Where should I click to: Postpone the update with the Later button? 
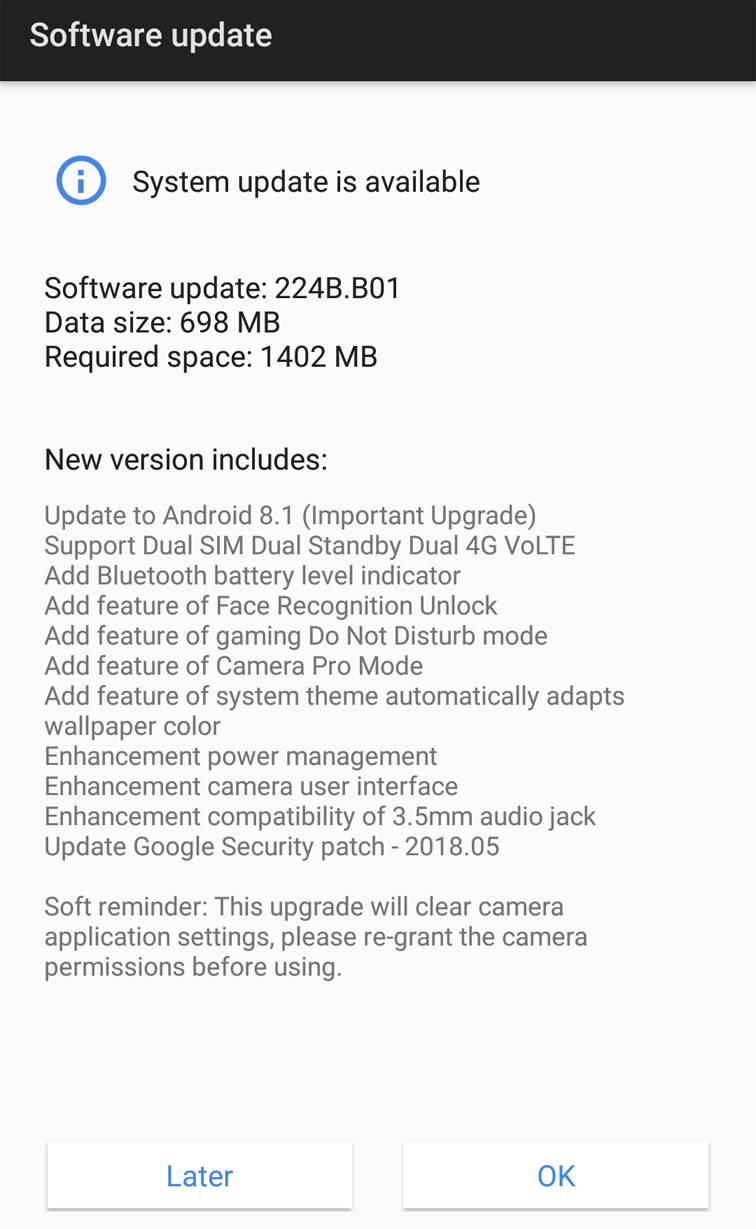199,1175
